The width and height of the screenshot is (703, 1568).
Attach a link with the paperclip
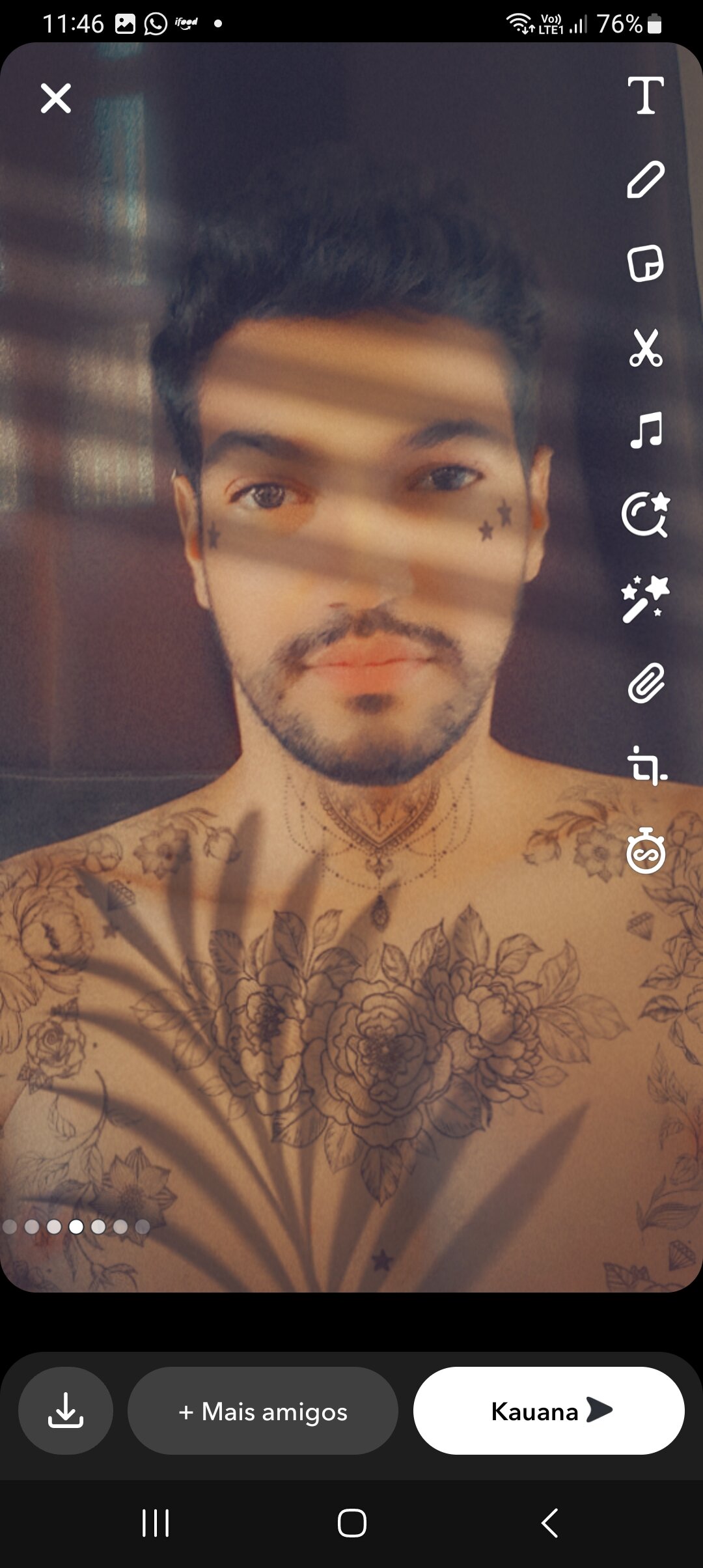click(645, 683)
